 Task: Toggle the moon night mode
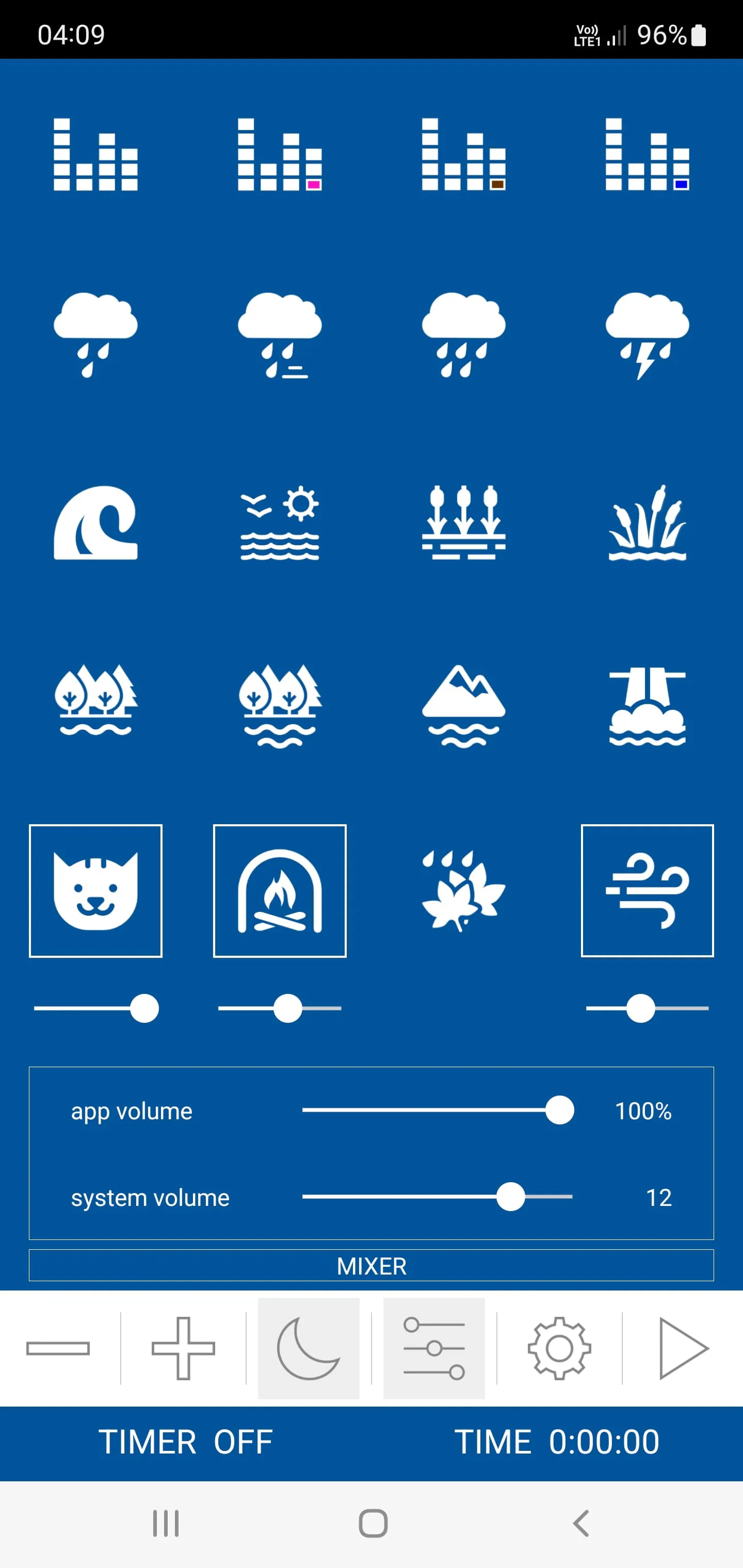309,1348
